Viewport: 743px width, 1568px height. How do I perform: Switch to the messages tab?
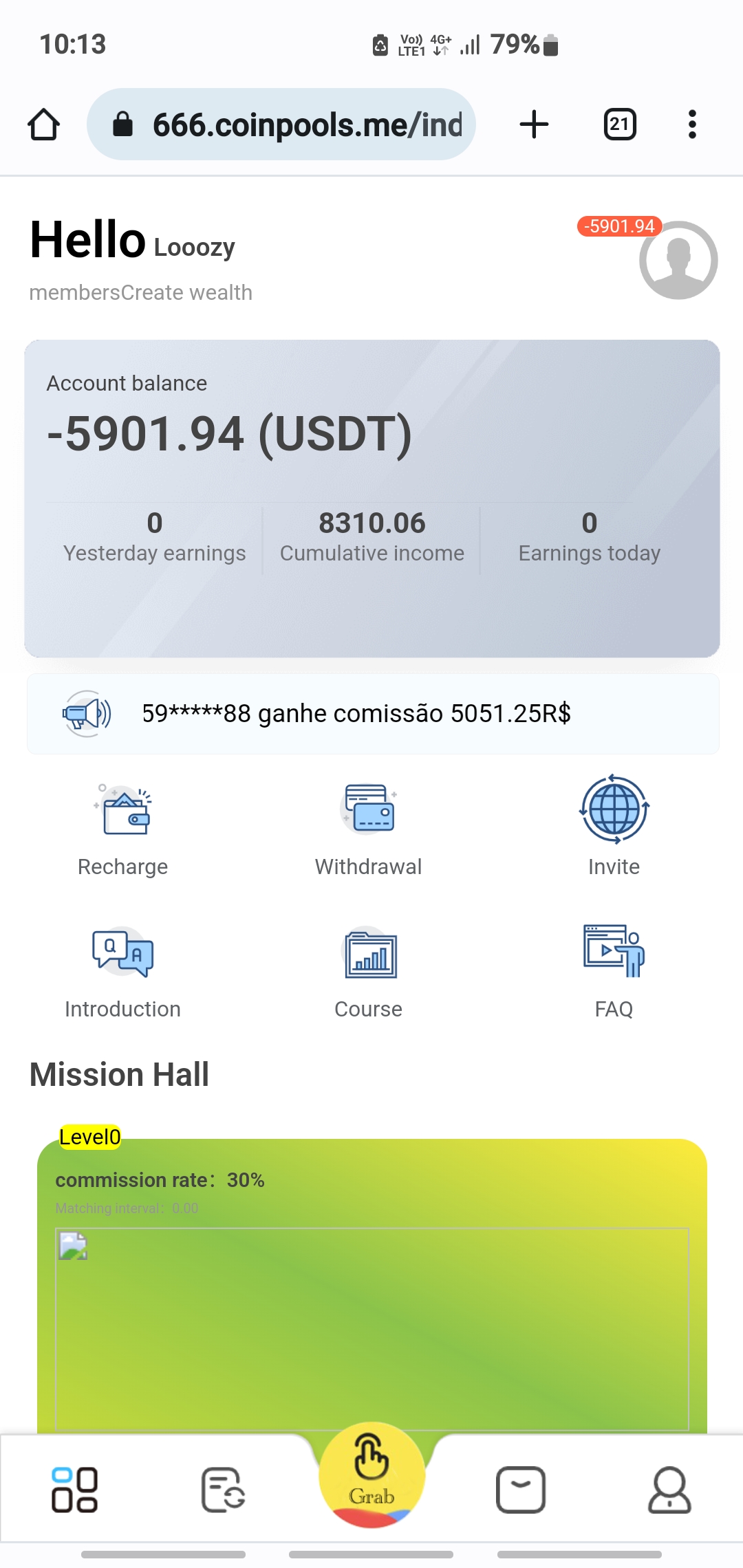(521, 1490)
